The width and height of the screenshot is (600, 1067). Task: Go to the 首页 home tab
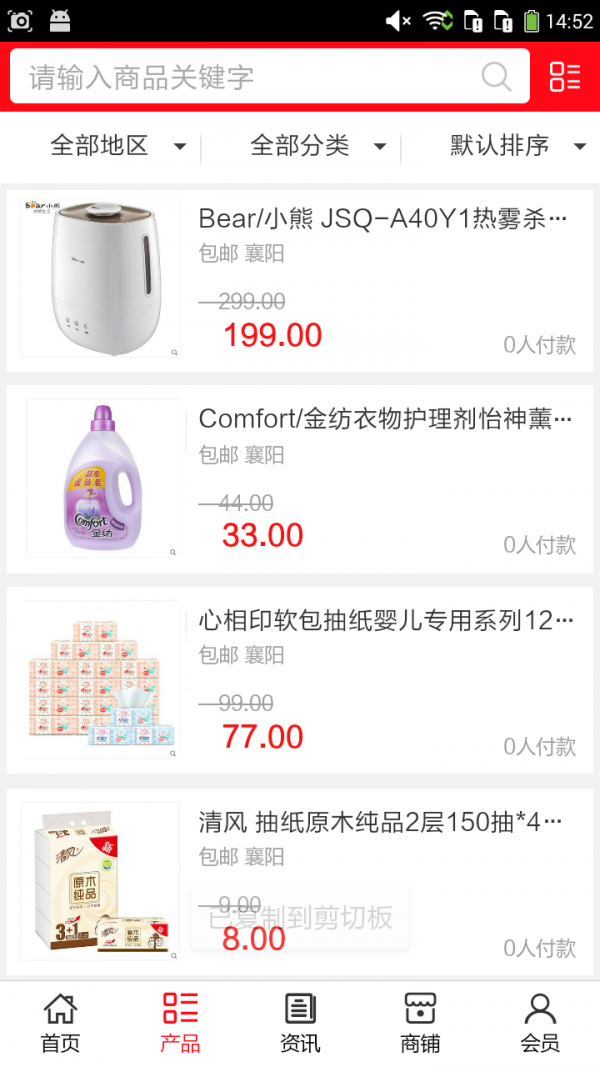60,1023
